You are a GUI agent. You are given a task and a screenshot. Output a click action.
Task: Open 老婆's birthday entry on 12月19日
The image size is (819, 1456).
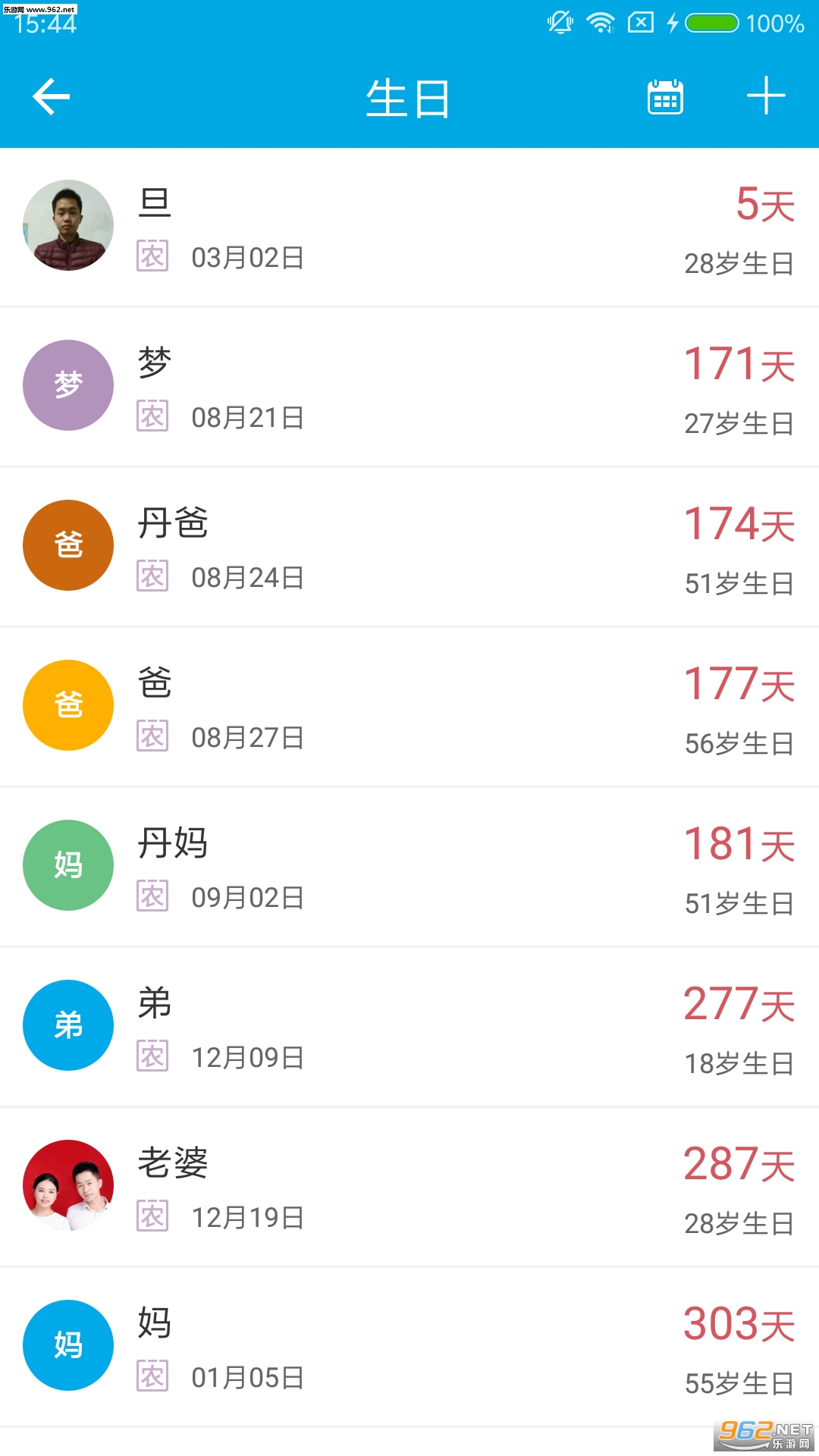409,1188
